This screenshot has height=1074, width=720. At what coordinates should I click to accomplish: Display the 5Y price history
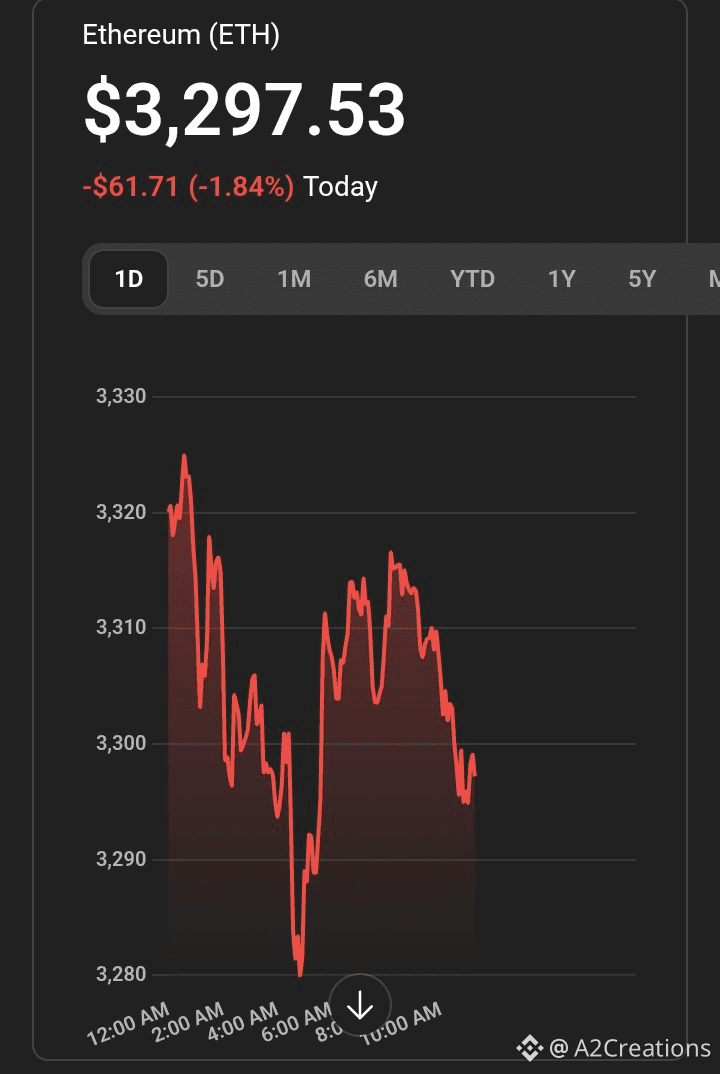642,279
